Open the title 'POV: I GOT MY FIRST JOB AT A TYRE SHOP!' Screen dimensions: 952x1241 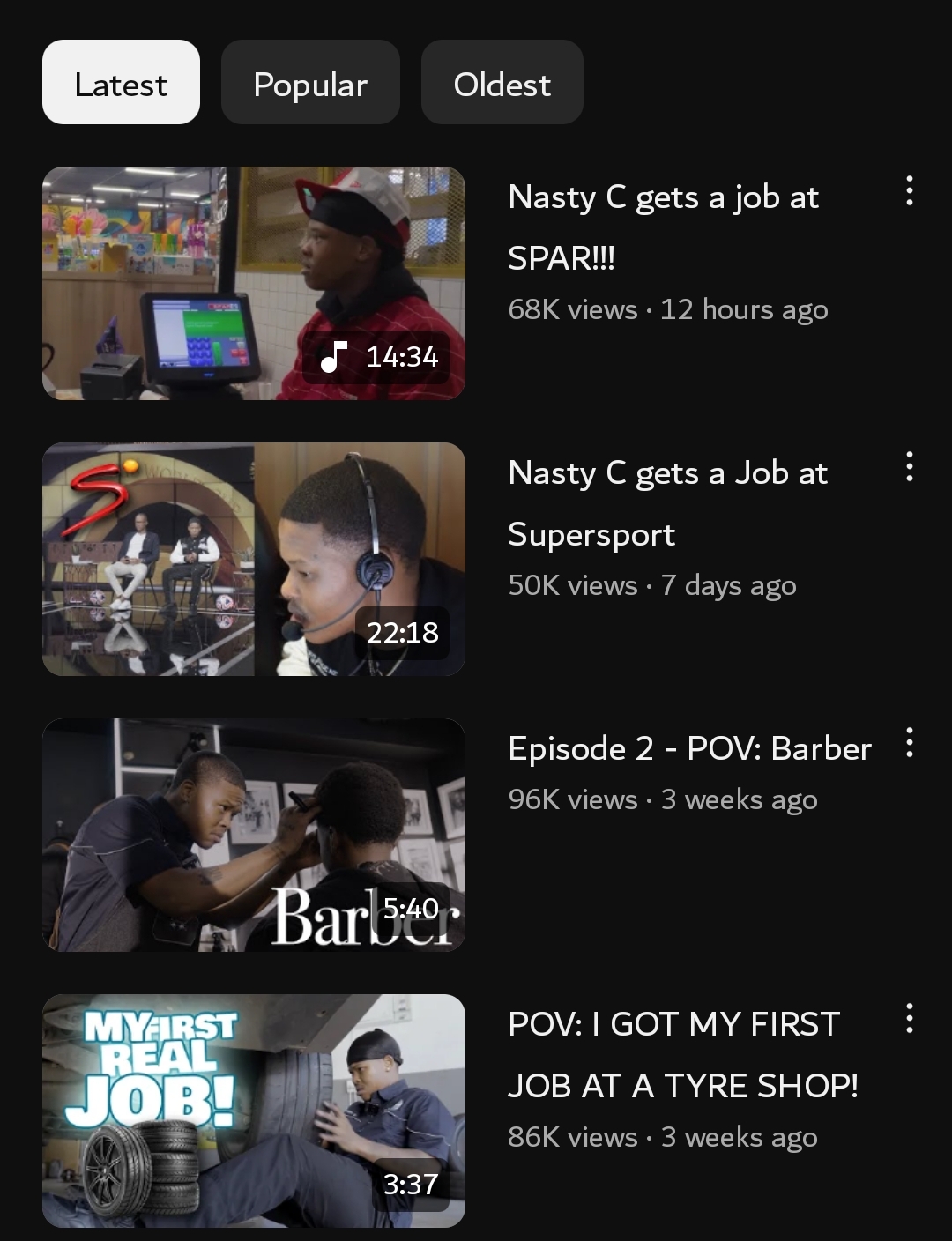pos(681,1054)
